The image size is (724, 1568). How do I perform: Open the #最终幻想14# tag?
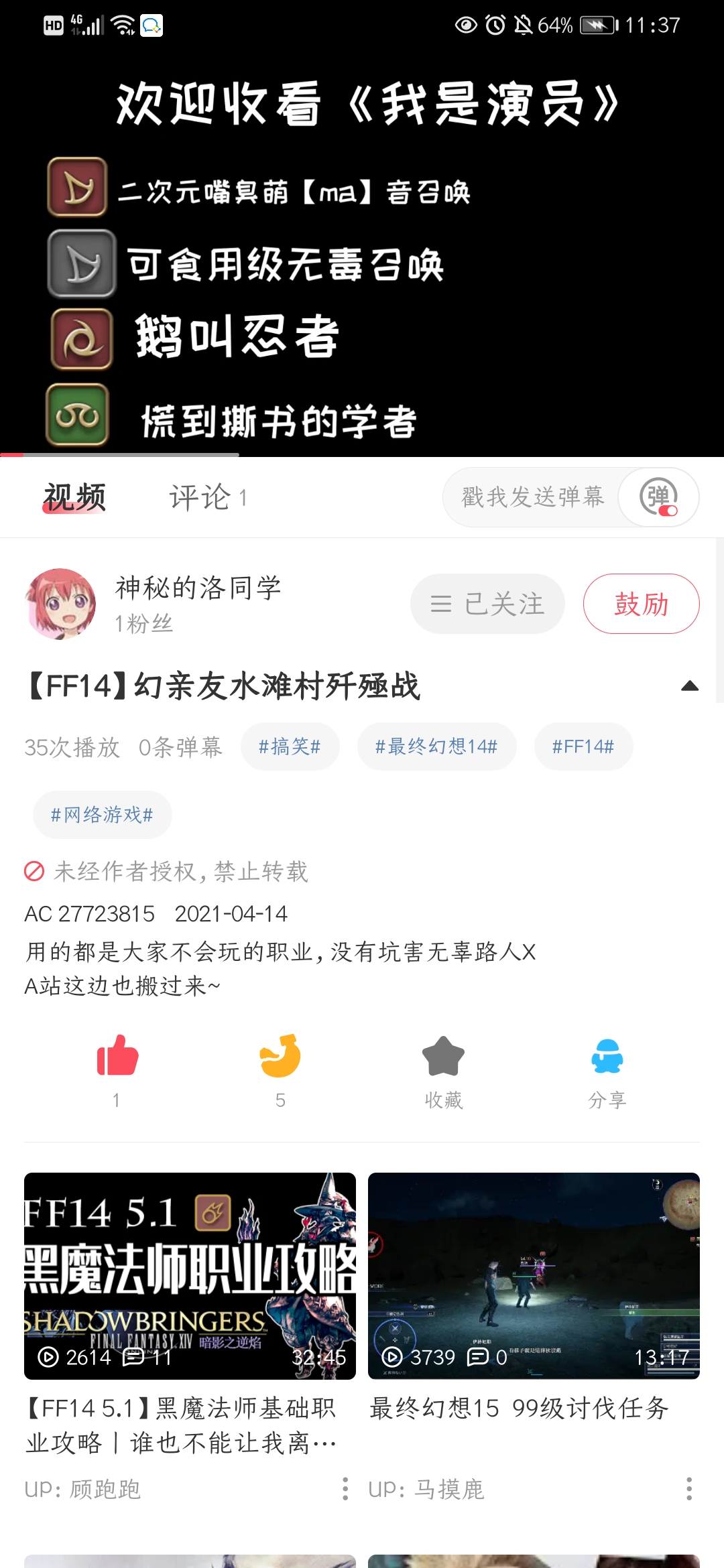(436, 746)
